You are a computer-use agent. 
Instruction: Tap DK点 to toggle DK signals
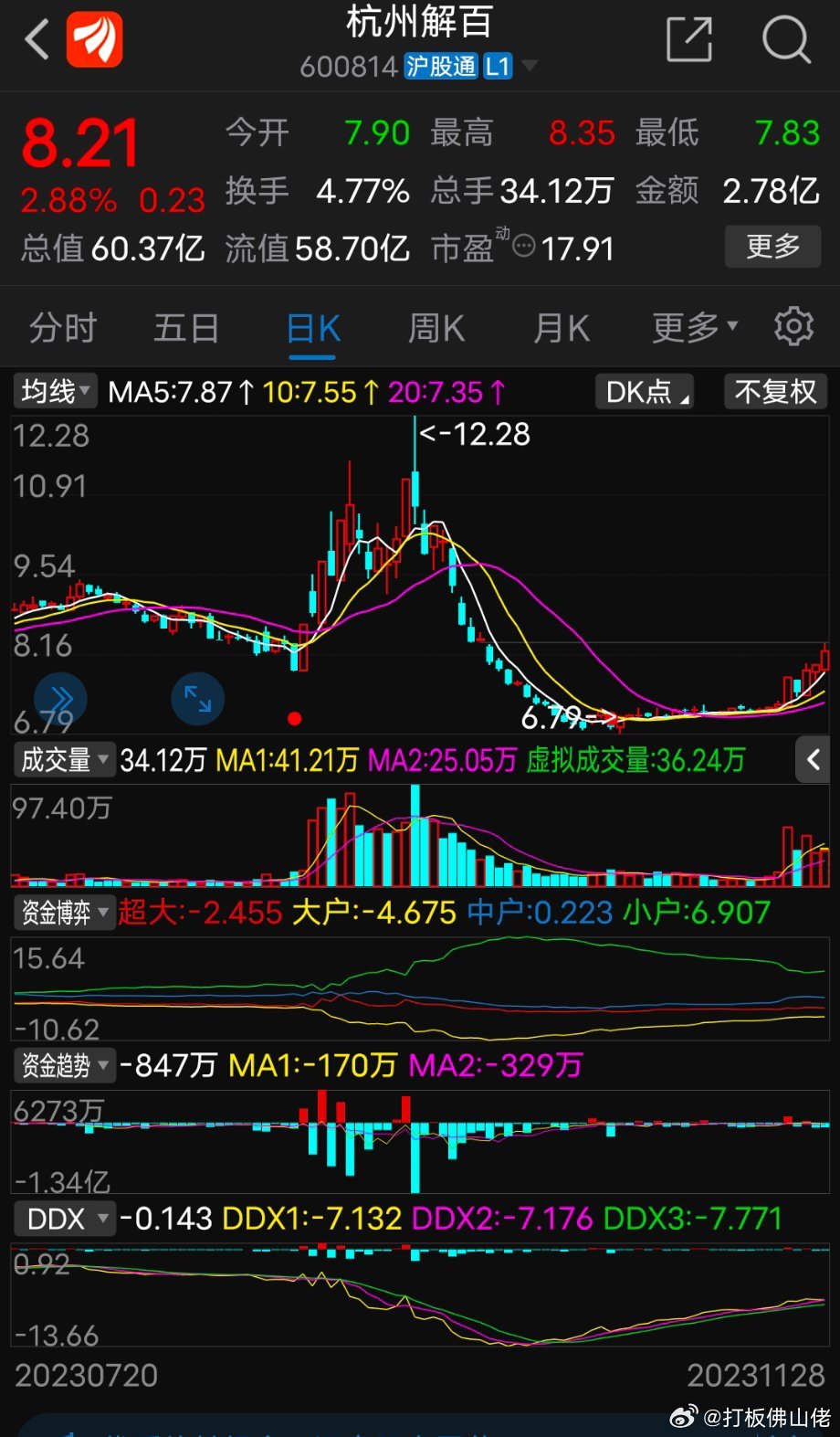coord(644,391)
